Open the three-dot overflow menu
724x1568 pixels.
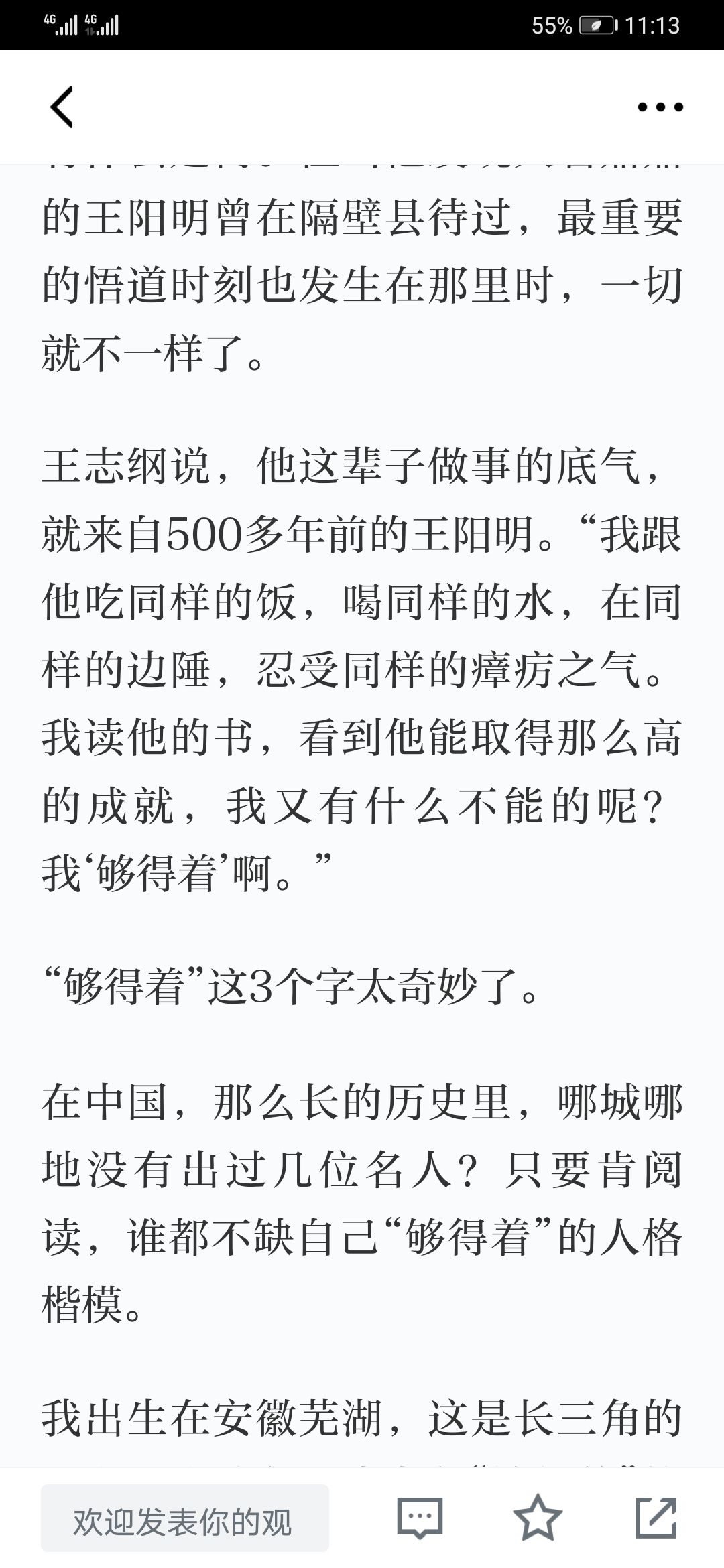tap(660, 107)
